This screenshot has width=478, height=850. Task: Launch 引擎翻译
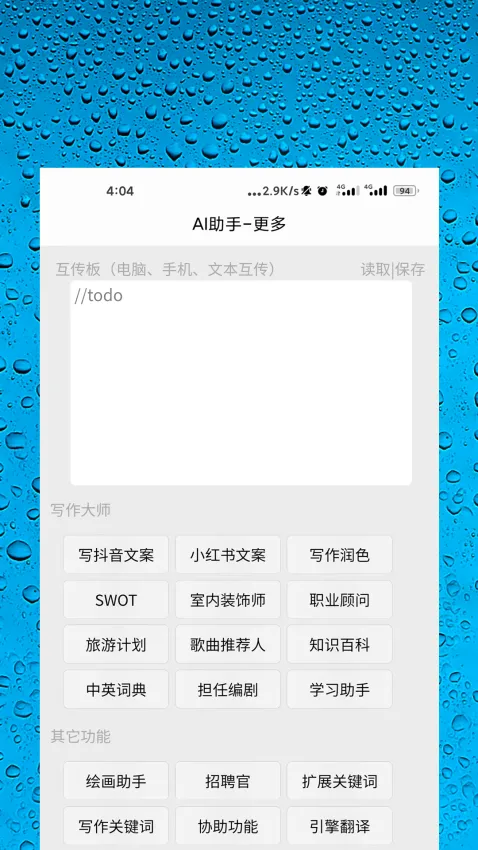(339, 826)
